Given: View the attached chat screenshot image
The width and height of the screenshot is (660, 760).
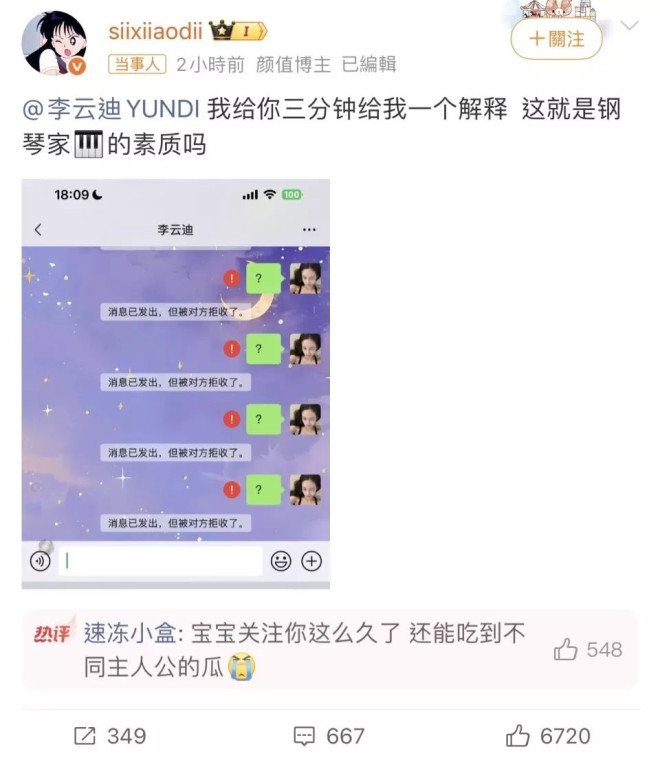Looking at the screenshot, I should [x=176, y=385].
